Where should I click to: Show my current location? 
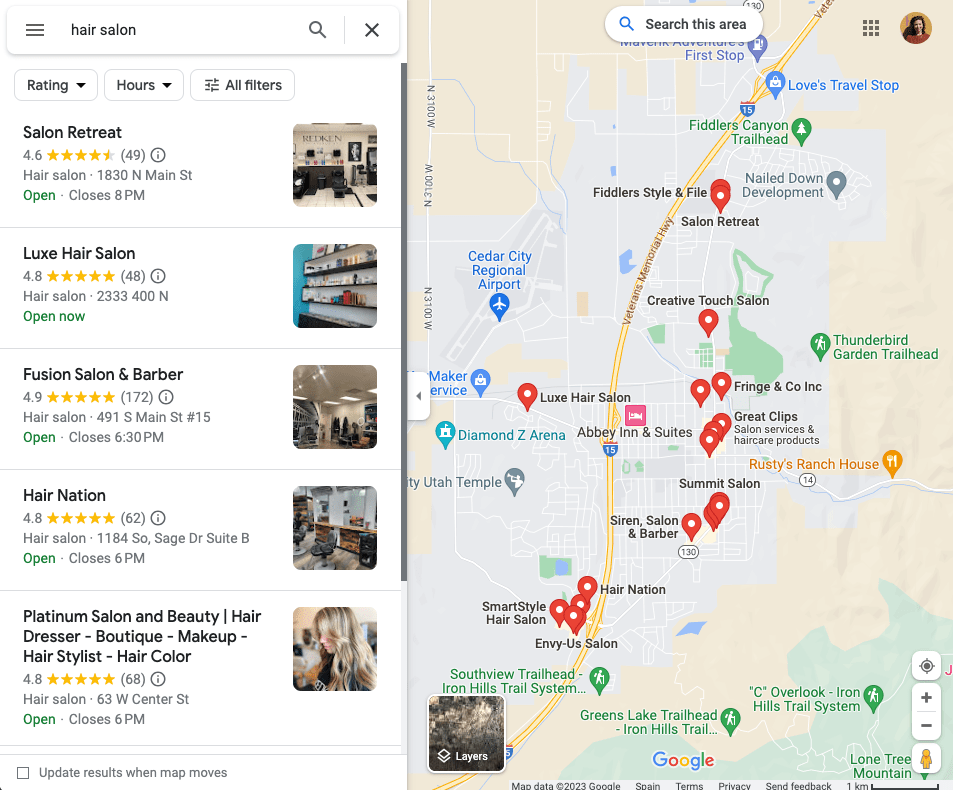tap(926, 666)
